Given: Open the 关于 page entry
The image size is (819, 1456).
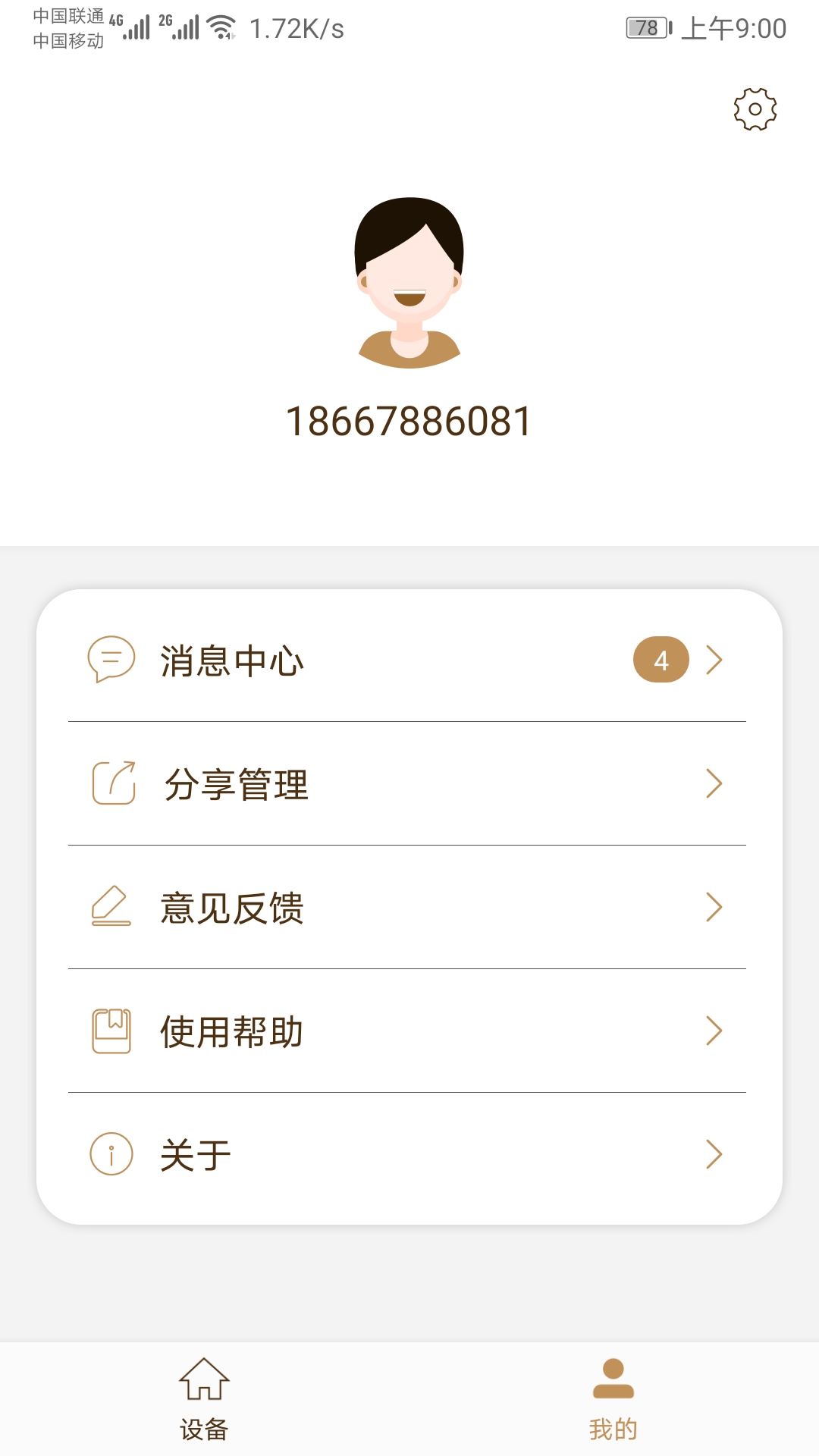Looking at the screenshot, I should tap(193, 1153).
